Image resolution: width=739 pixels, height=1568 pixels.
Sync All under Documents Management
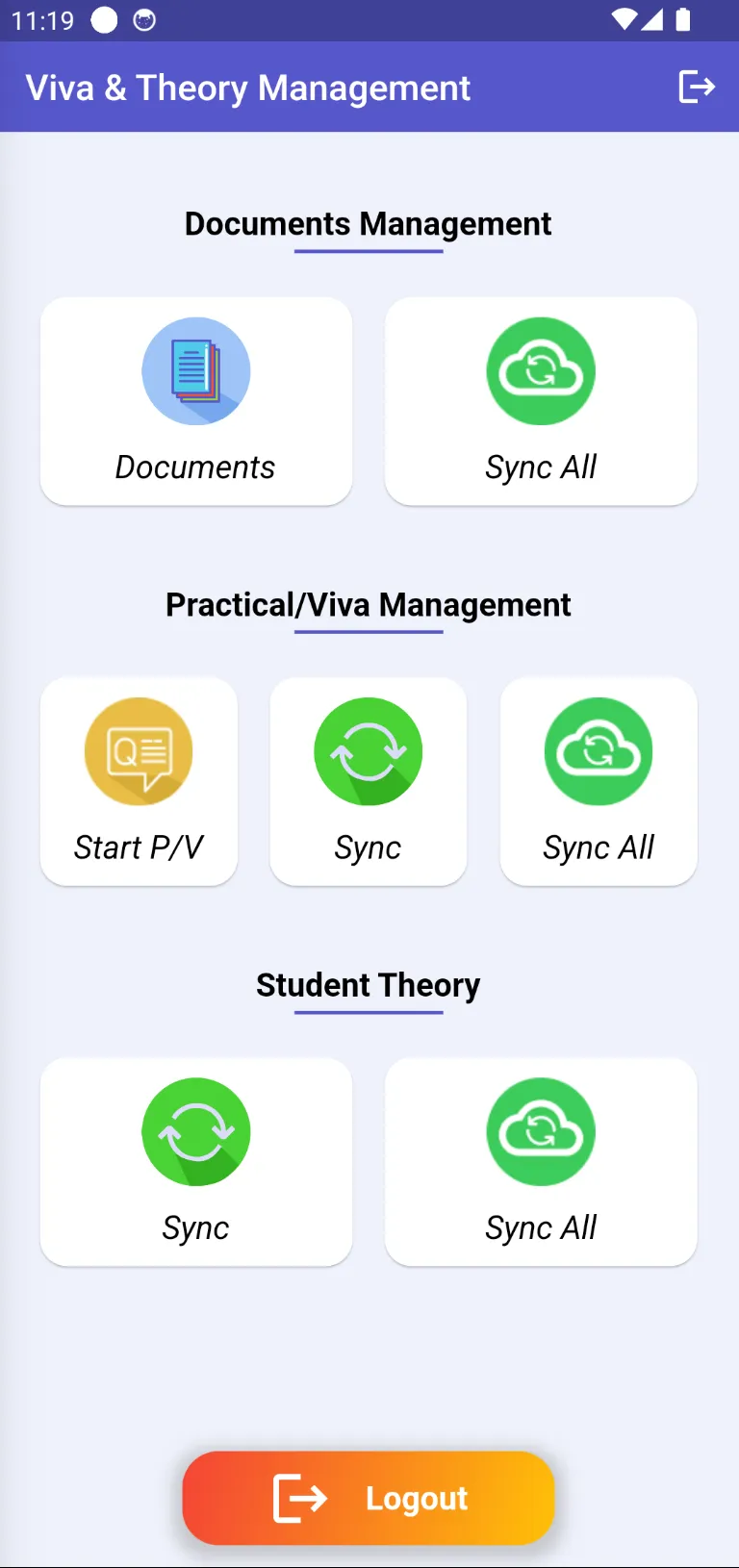pos(541,401)
